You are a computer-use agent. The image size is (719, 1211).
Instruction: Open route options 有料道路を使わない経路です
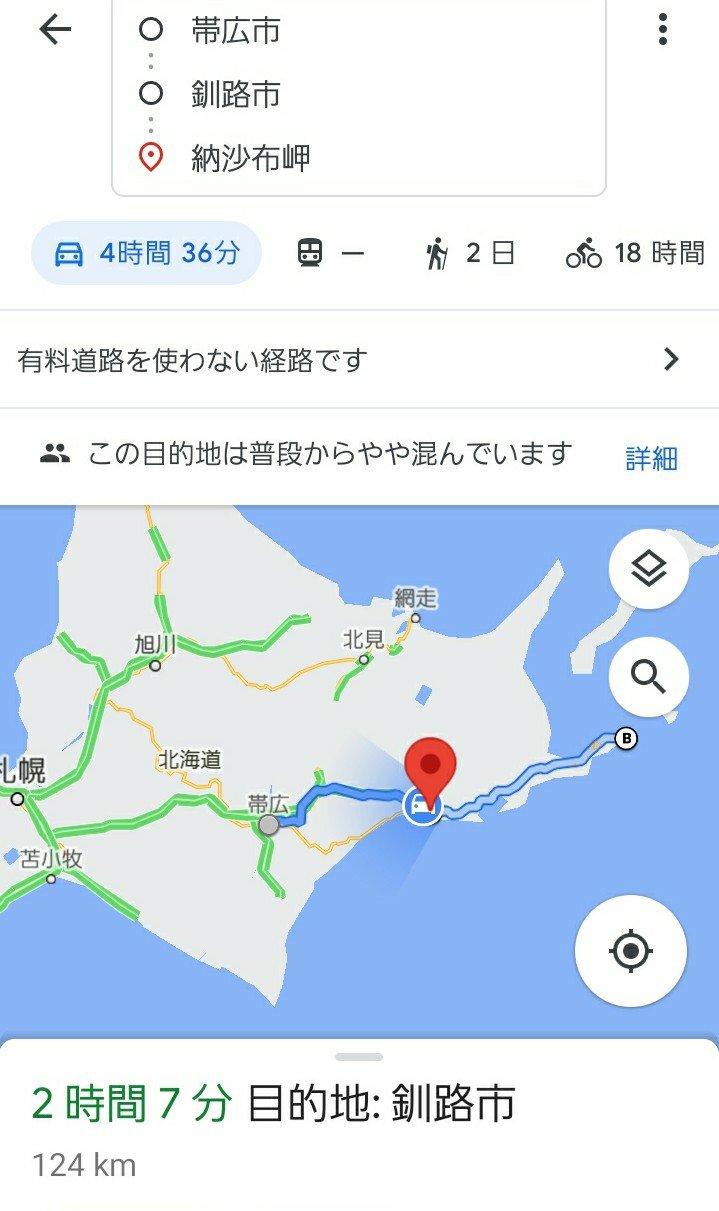[359, 360]
